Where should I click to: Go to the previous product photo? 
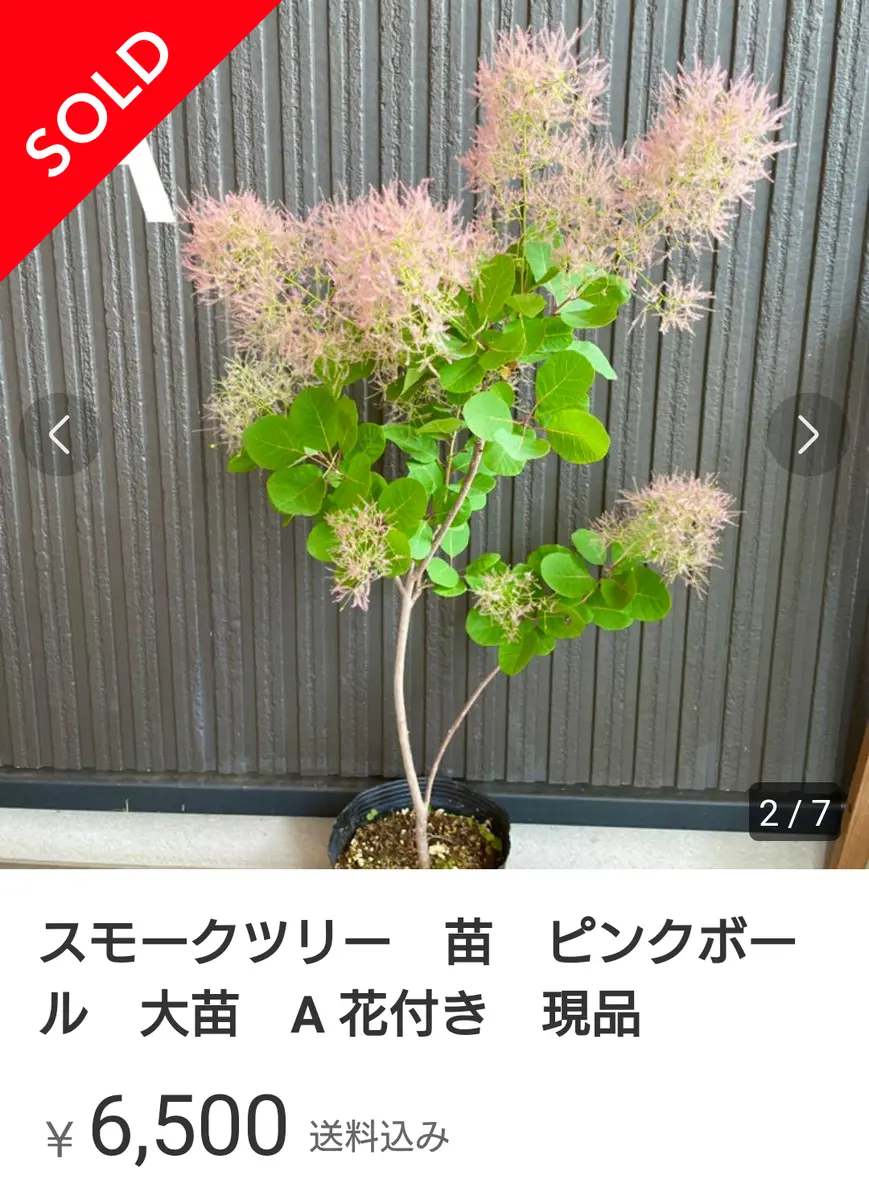tap(60, 434)
